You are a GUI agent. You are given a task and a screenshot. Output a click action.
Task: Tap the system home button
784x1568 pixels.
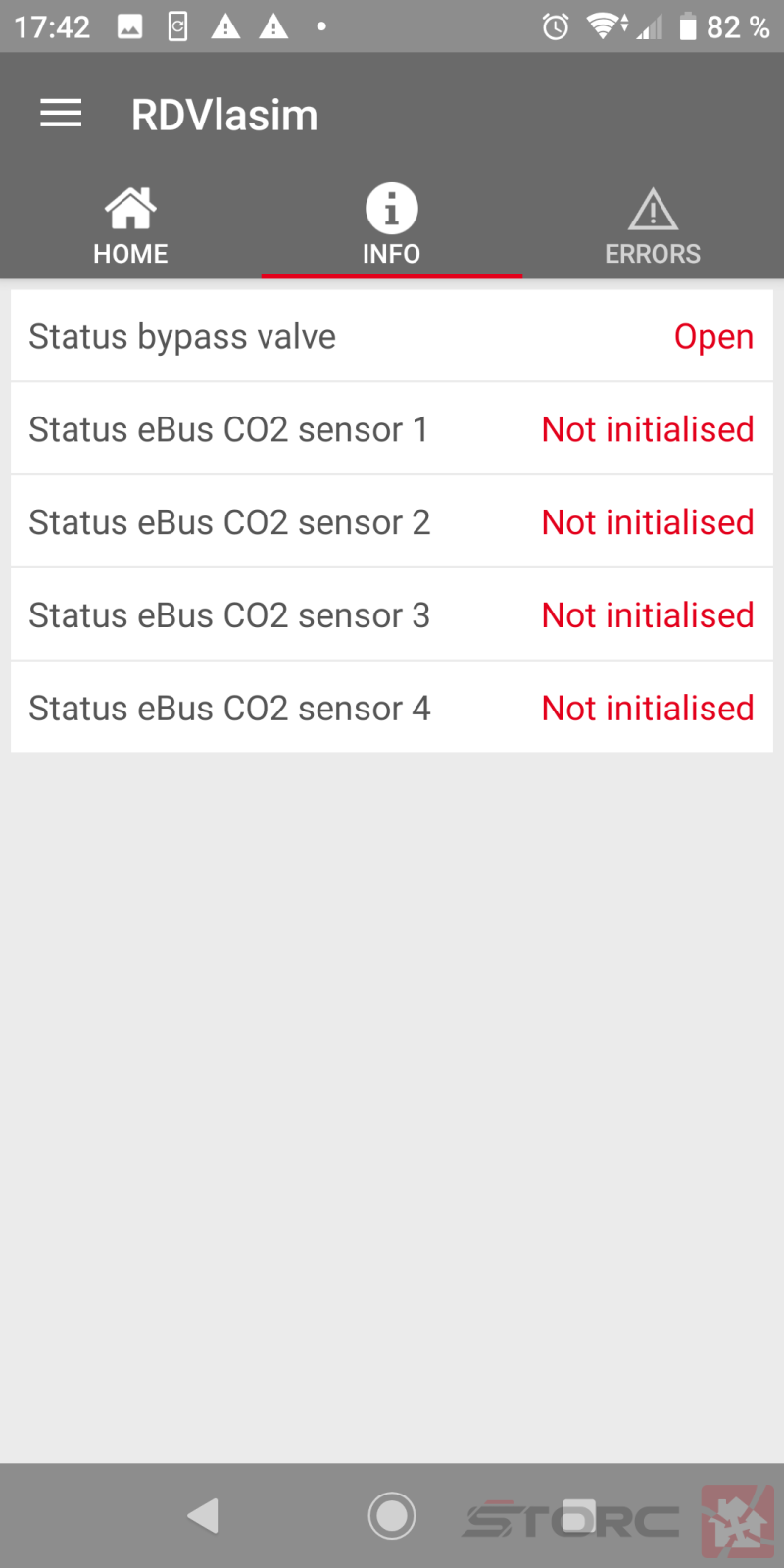[x=392, y=1516]
